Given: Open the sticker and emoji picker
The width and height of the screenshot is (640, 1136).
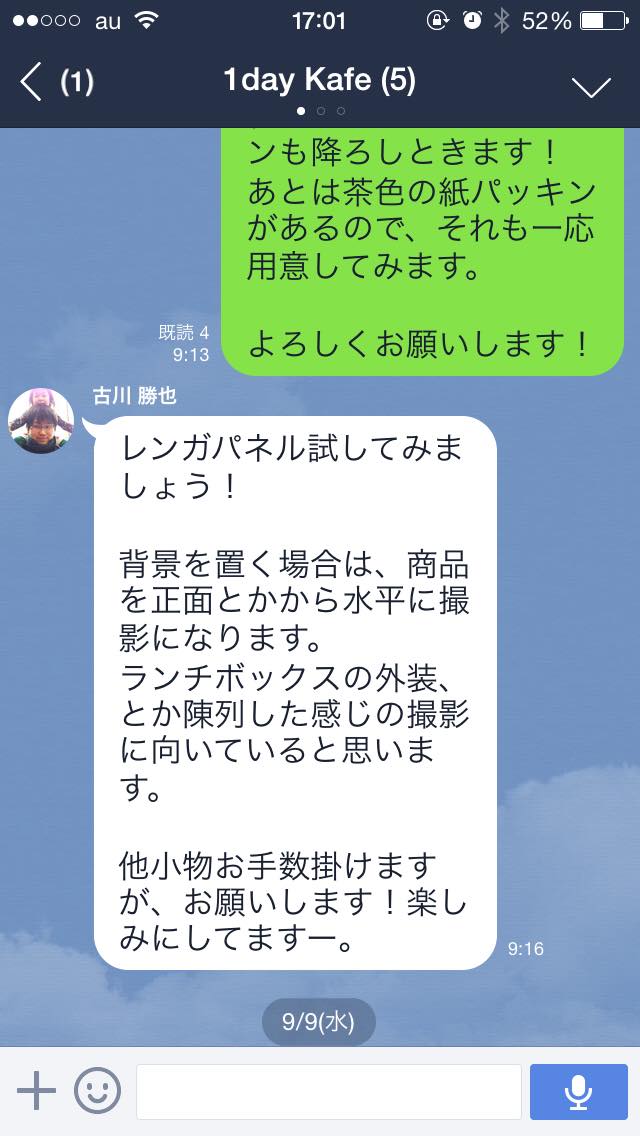Looking at the screenshot, I should [98, 1090].
